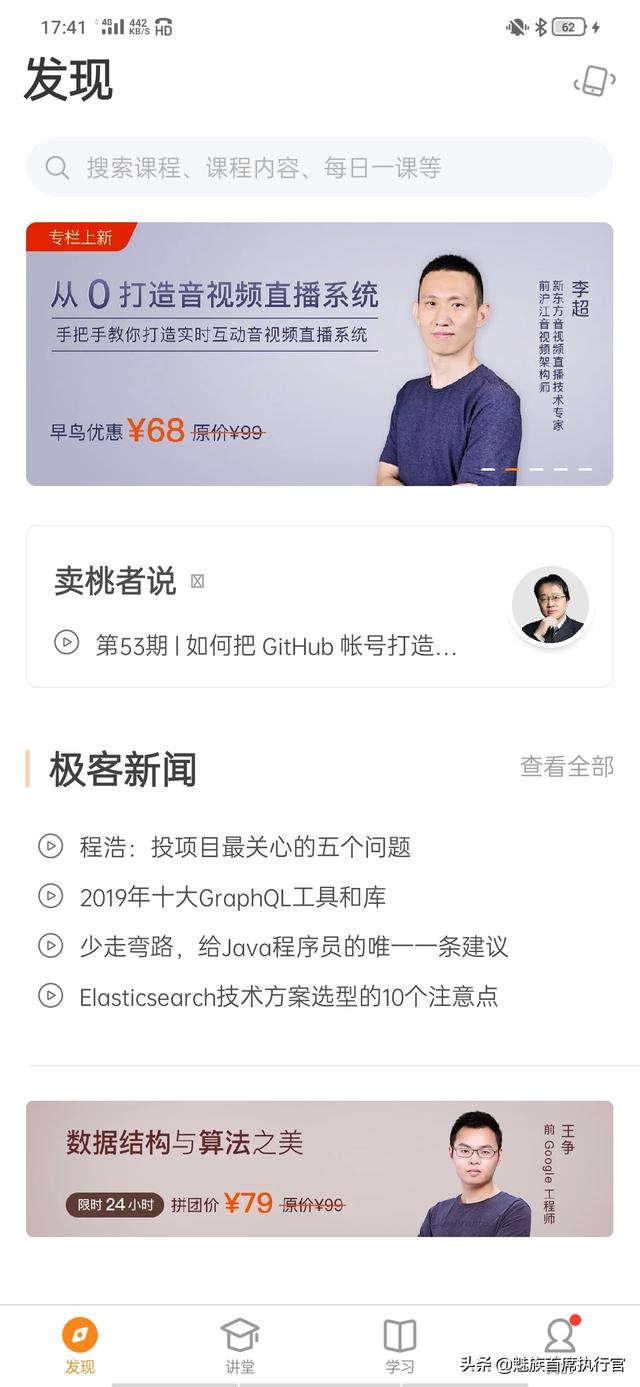This screenshot has height=1387, width=640.
Task: Select the 发现 tab
Action: (80, 1345)
